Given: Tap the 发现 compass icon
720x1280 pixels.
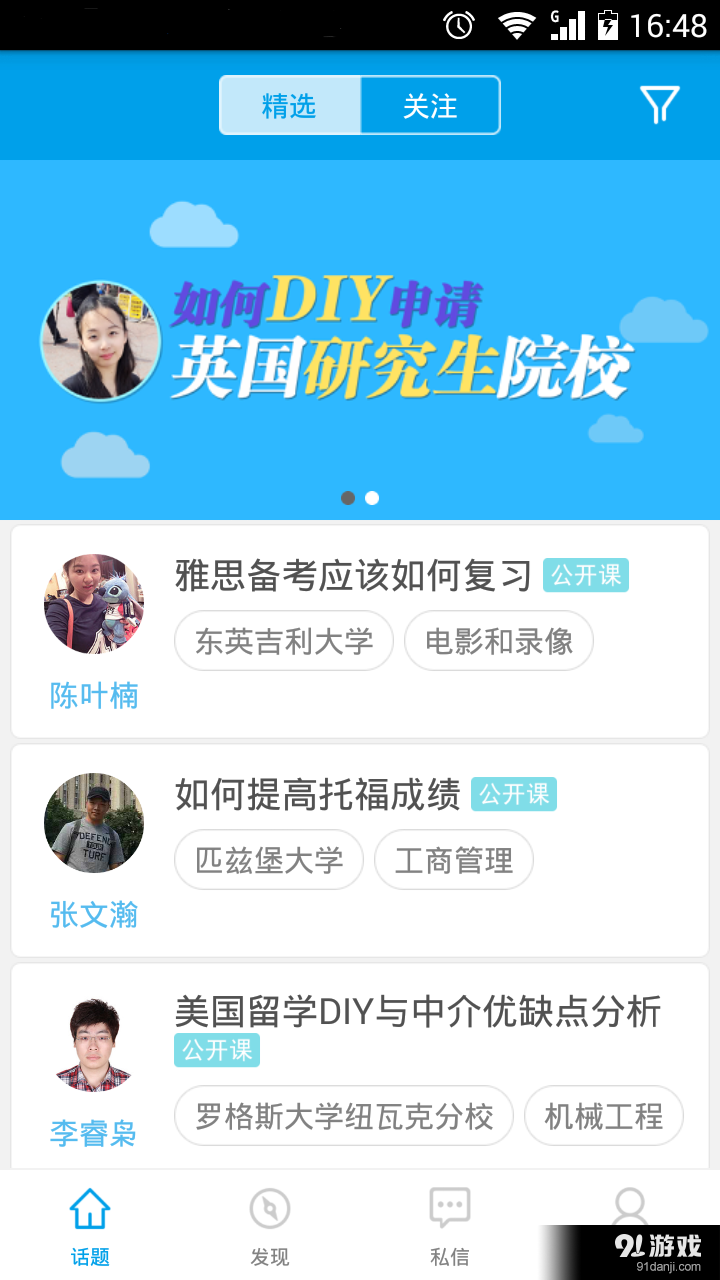Looking at the screenshot, I should click(x=270, y=1208).
